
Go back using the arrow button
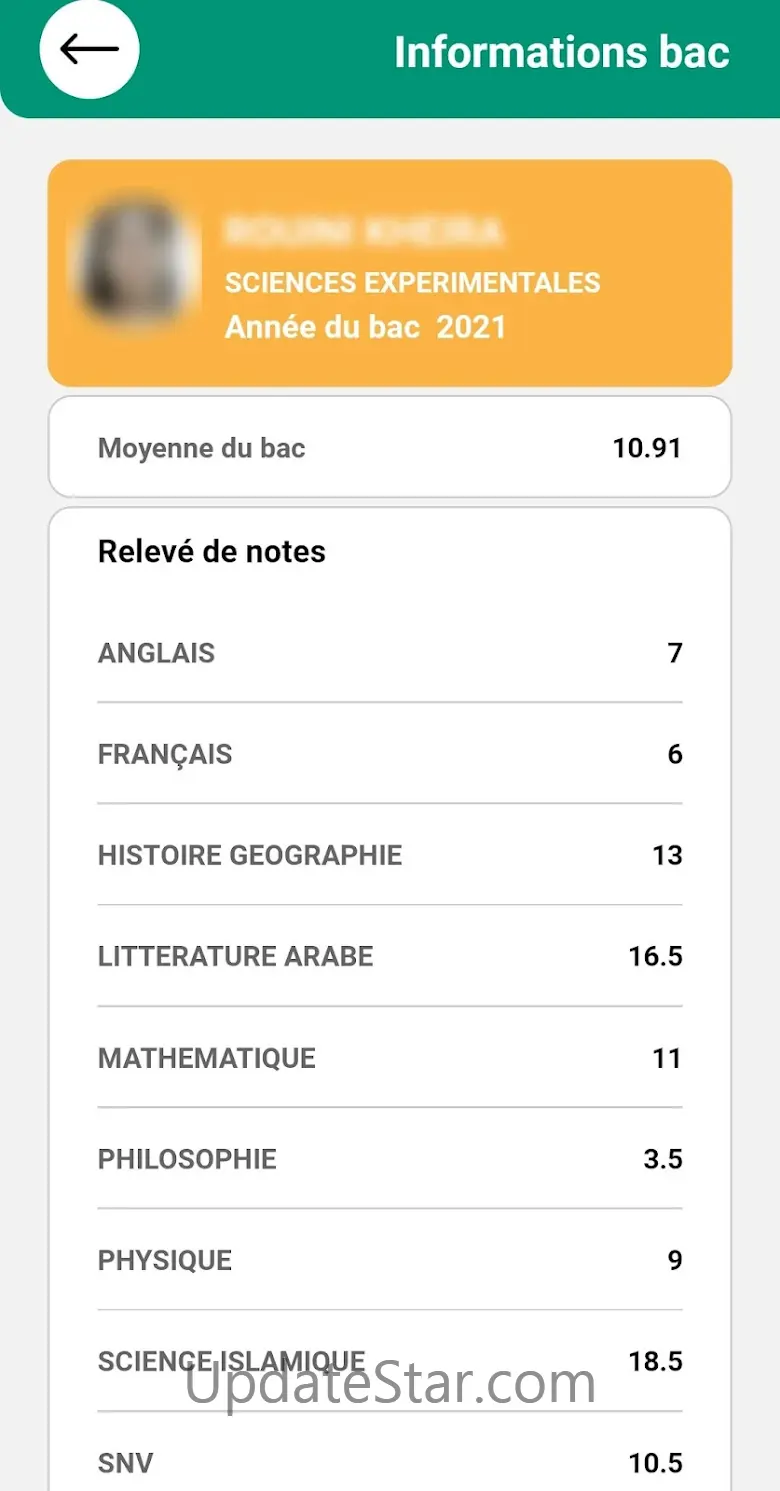(x=89, y=49)
